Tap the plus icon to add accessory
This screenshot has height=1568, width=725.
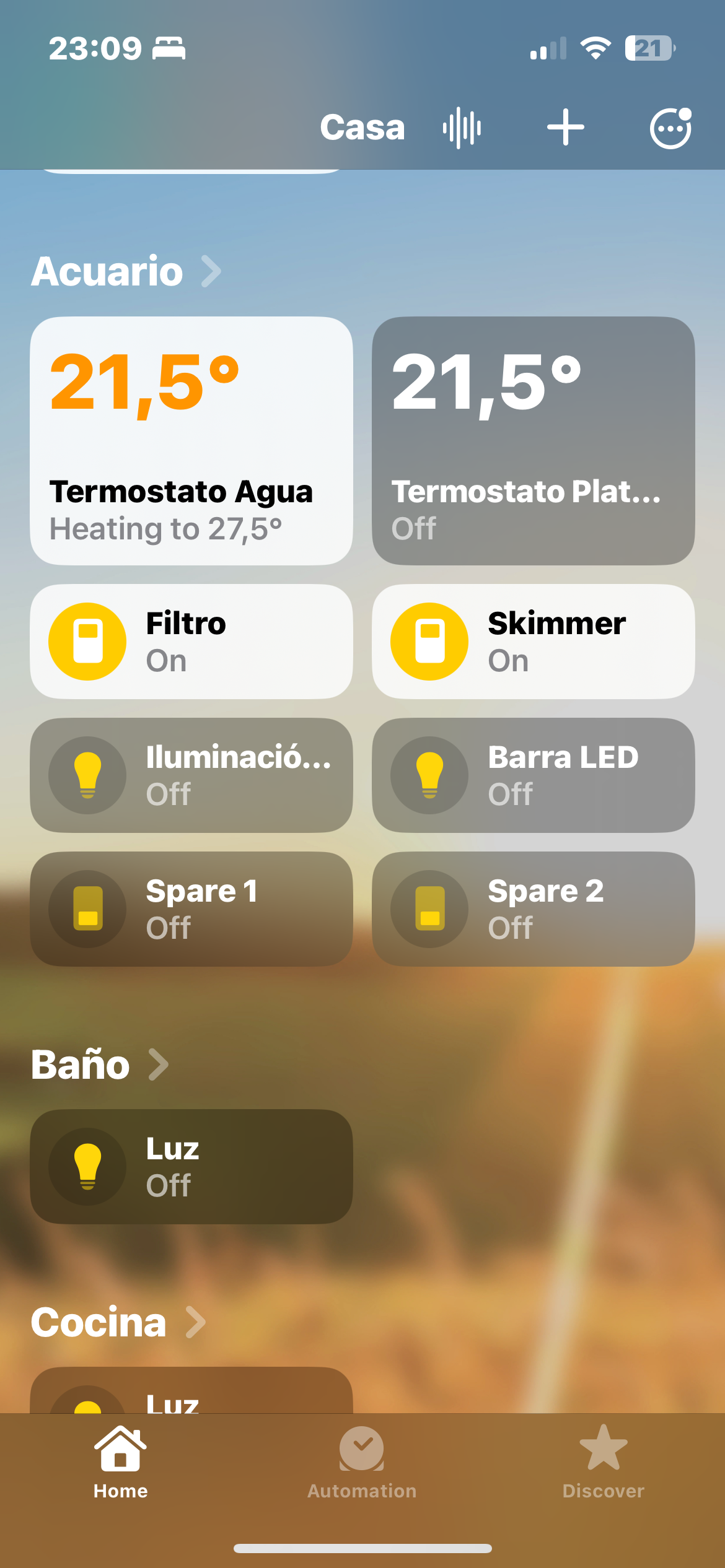pos(565,128)
